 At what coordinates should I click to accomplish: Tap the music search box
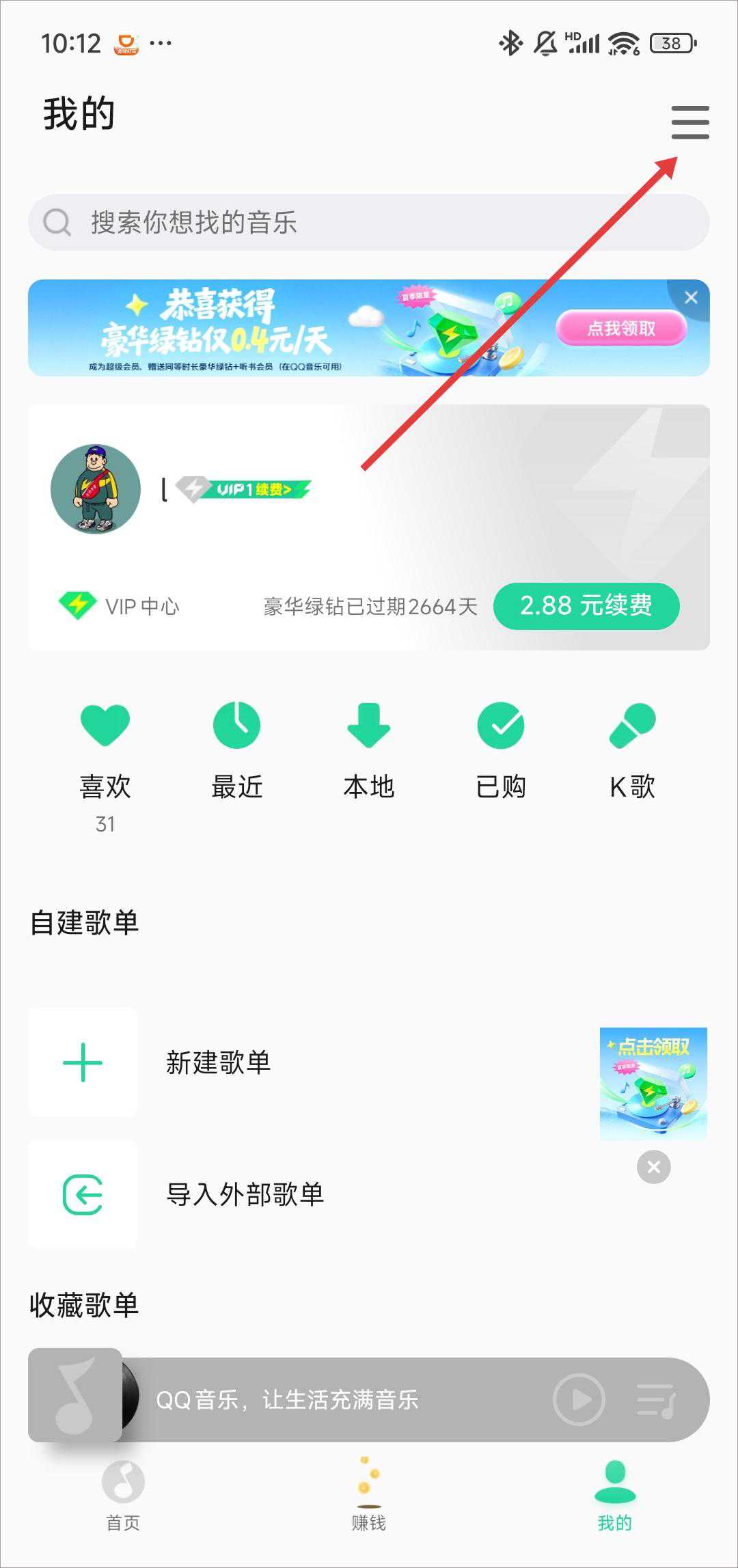point(369,222)
